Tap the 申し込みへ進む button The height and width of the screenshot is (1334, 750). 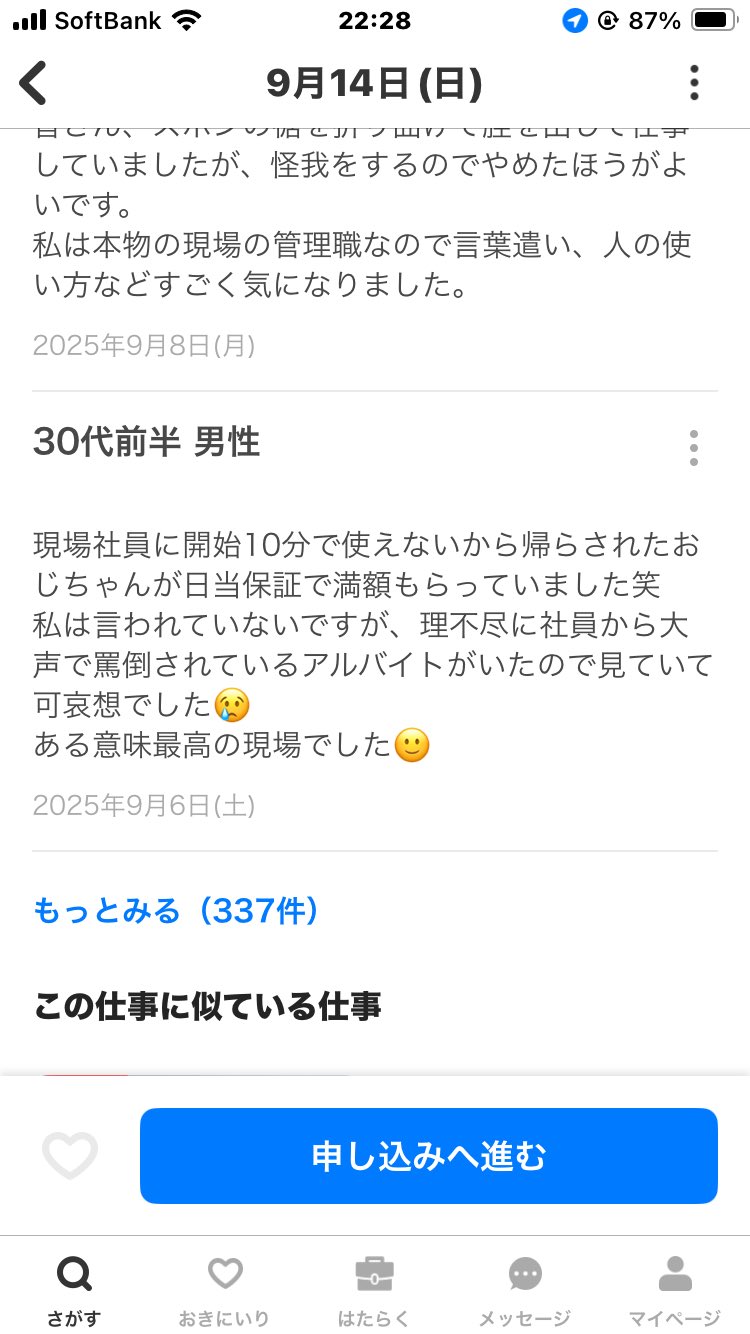(429, 1156)
